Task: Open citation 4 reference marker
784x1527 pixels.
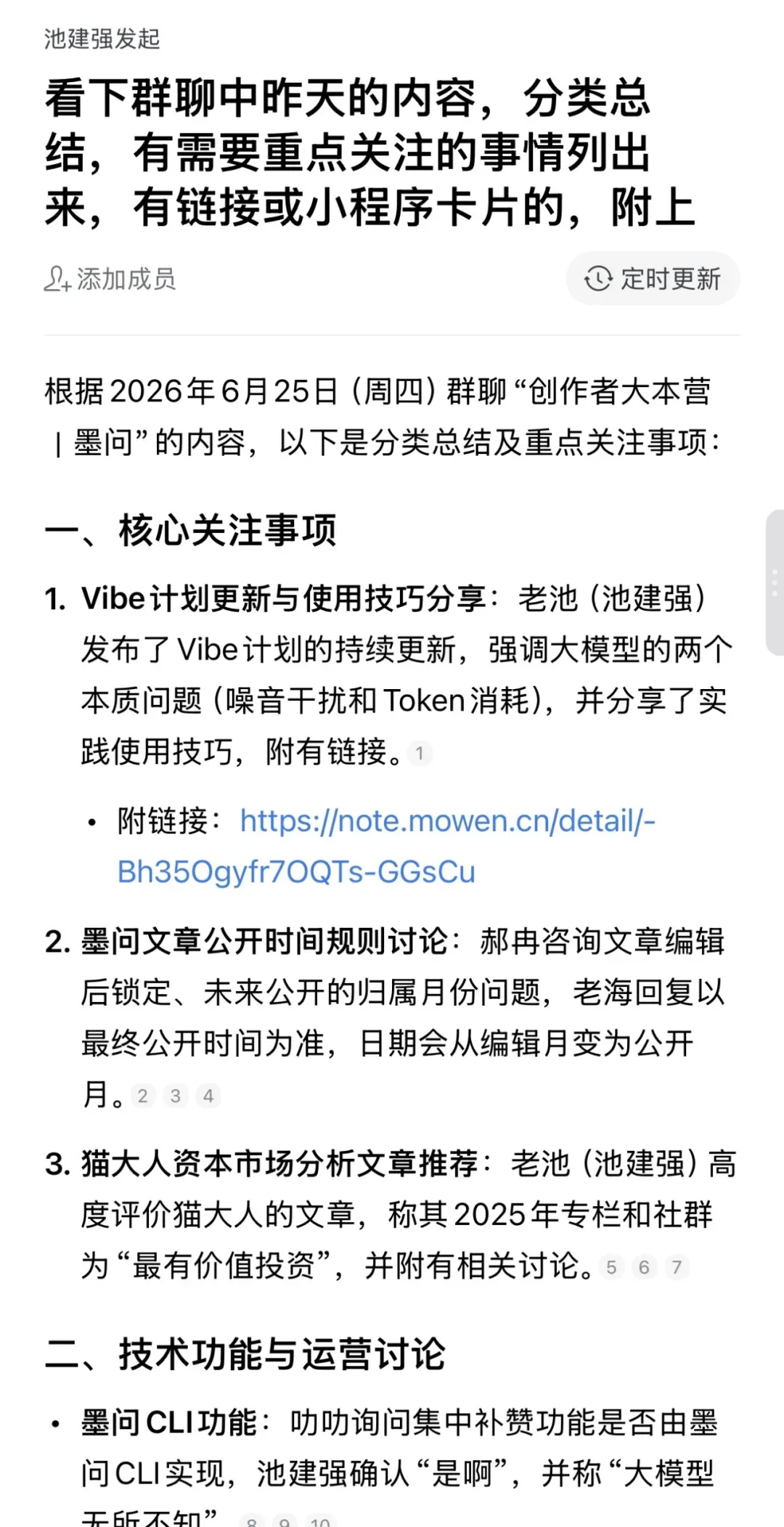Action: point(208,1096)
